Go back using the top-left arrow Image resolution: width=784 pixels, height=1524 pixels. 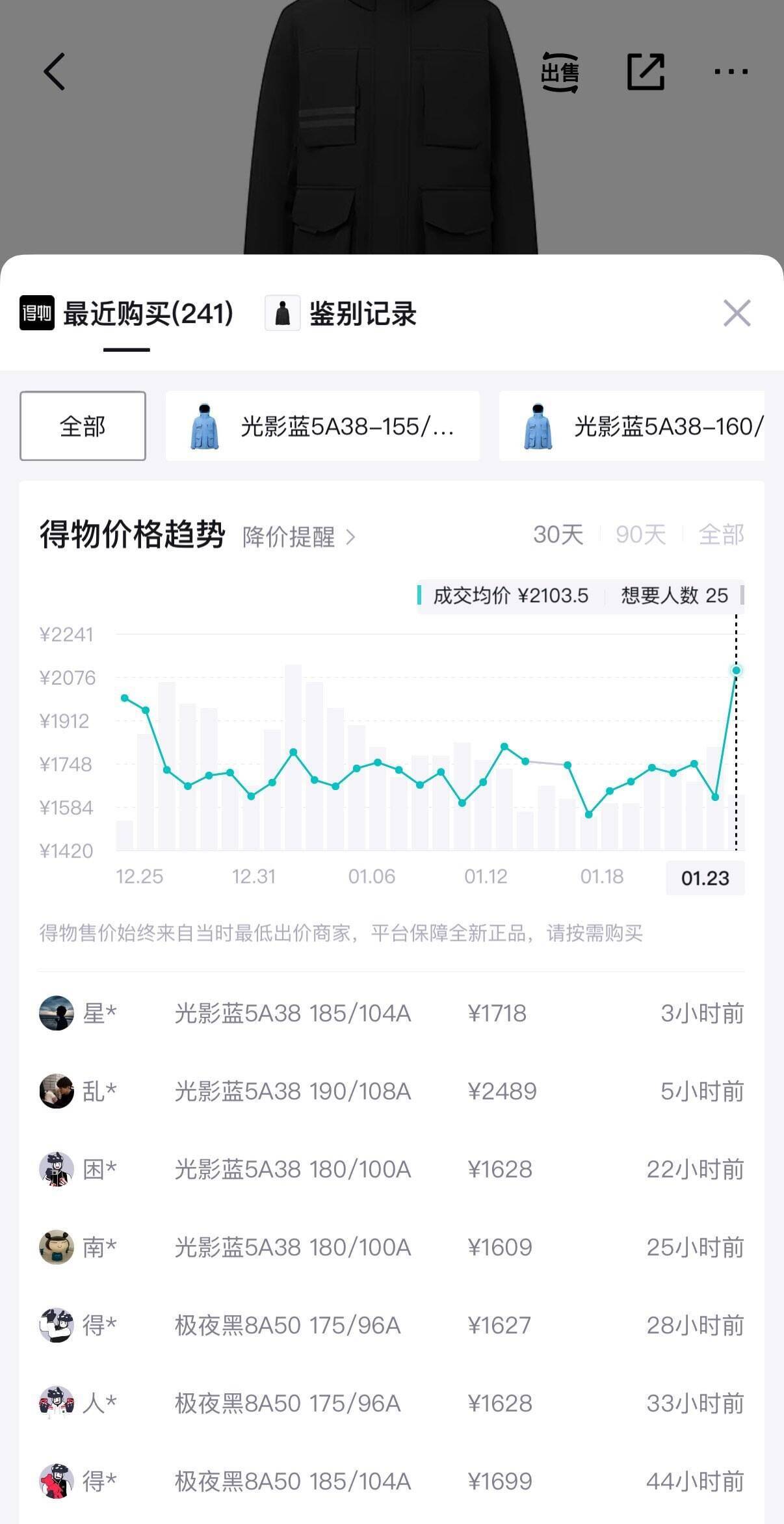point(55,72)
